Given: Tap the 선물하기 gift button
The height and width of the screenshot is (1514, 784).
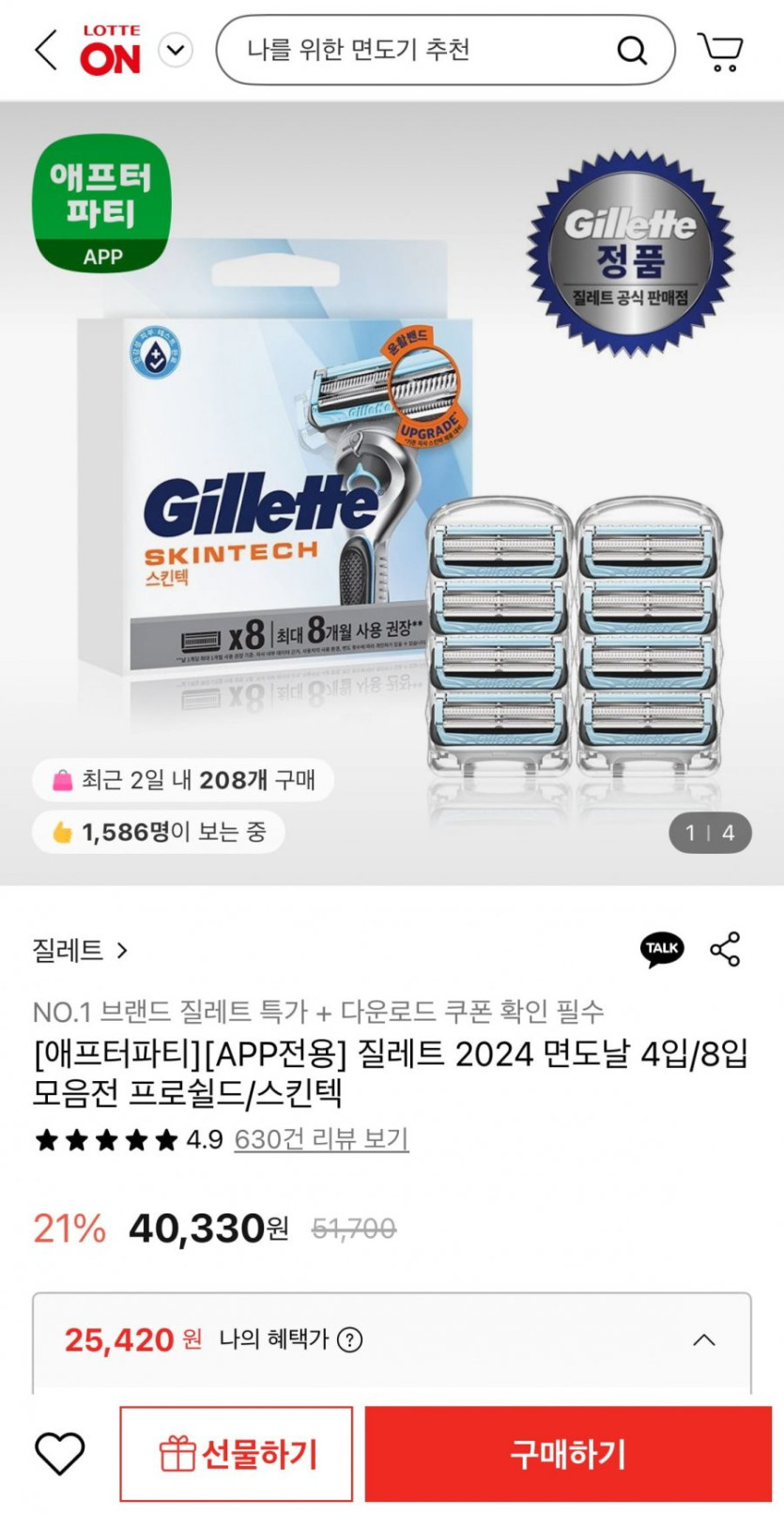Looking at the screenshot, I should (237, 1453).
